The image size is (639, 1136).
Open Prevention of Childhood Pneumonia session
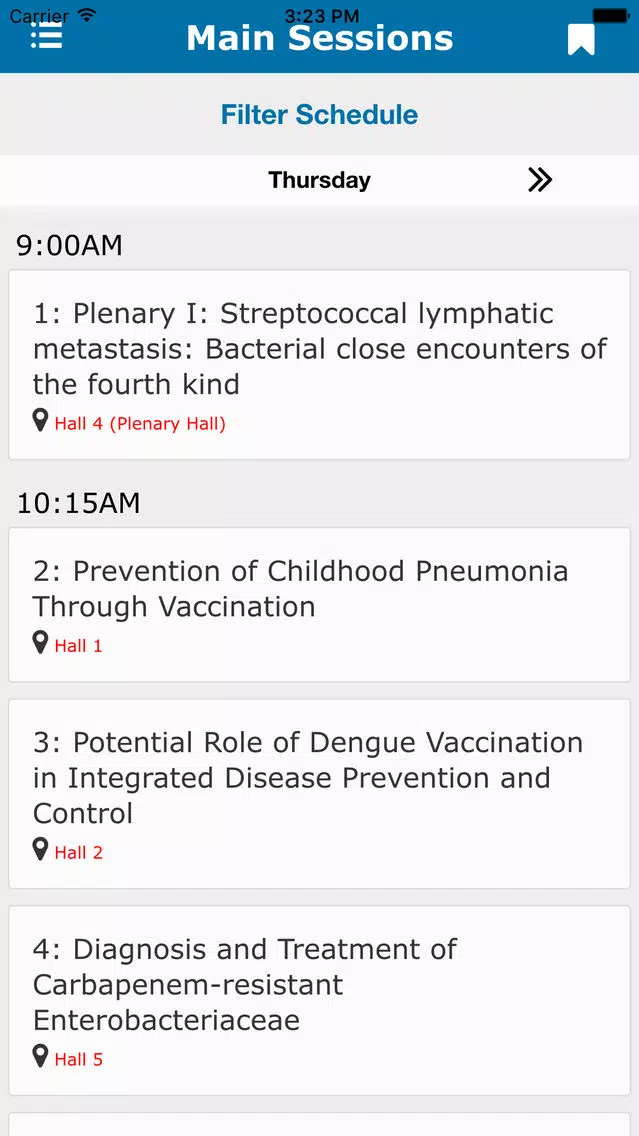pos(320,605)
